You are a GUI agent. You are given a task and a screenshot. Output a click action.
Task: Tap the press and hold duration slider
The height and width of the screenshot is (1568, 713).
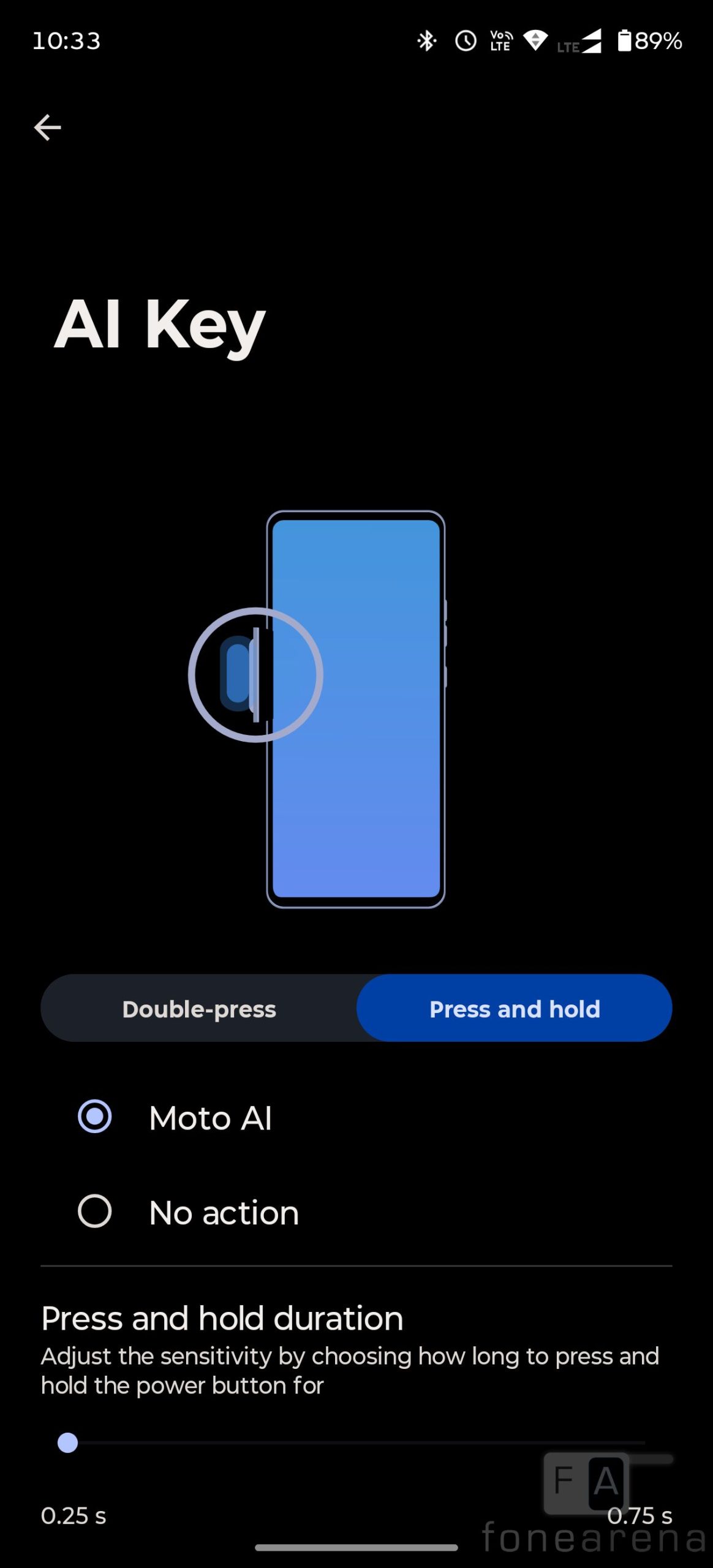355,1442
